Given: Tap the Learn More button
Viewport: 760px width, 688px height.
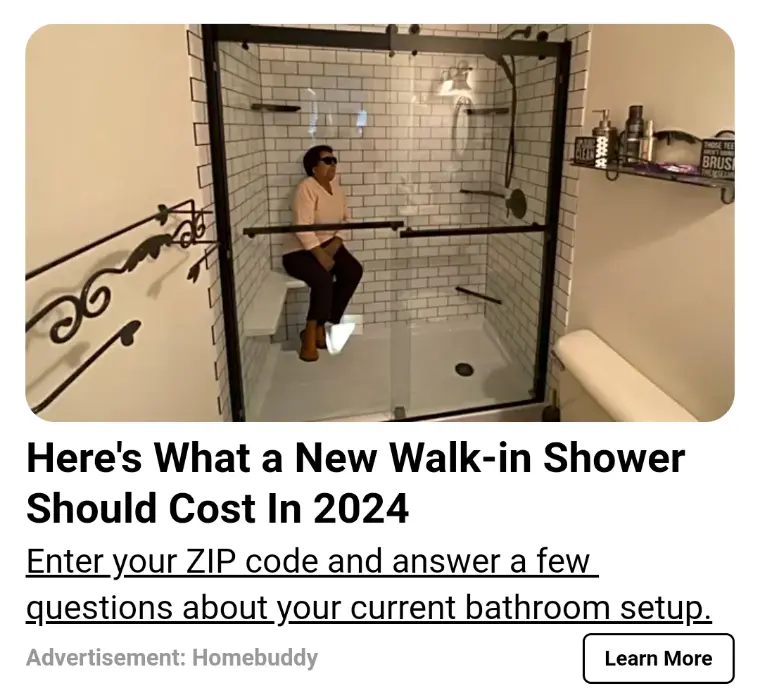Looking at the screenshot, I should (x=658, y=658).
